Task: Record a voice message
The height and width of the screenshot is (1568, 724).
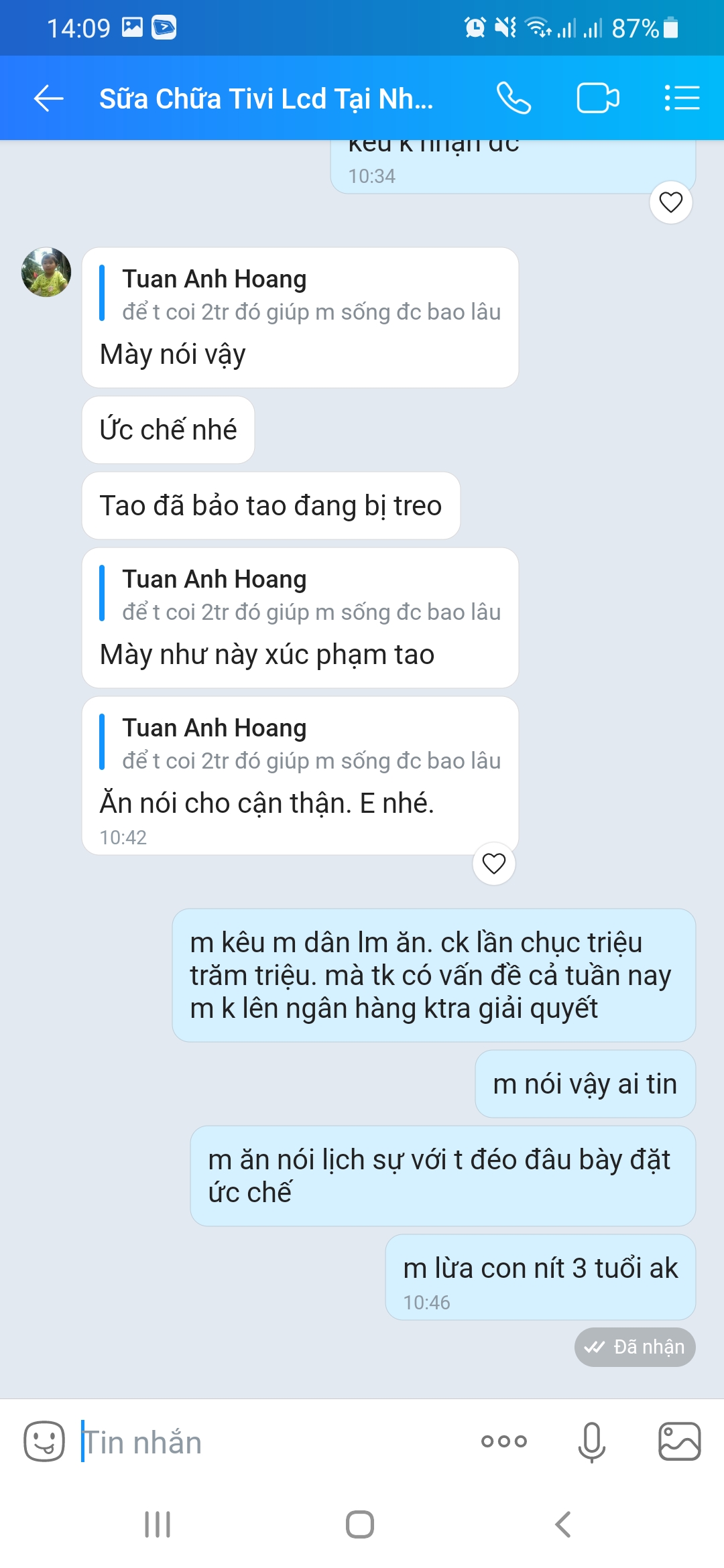Action: pos(591,1441)
